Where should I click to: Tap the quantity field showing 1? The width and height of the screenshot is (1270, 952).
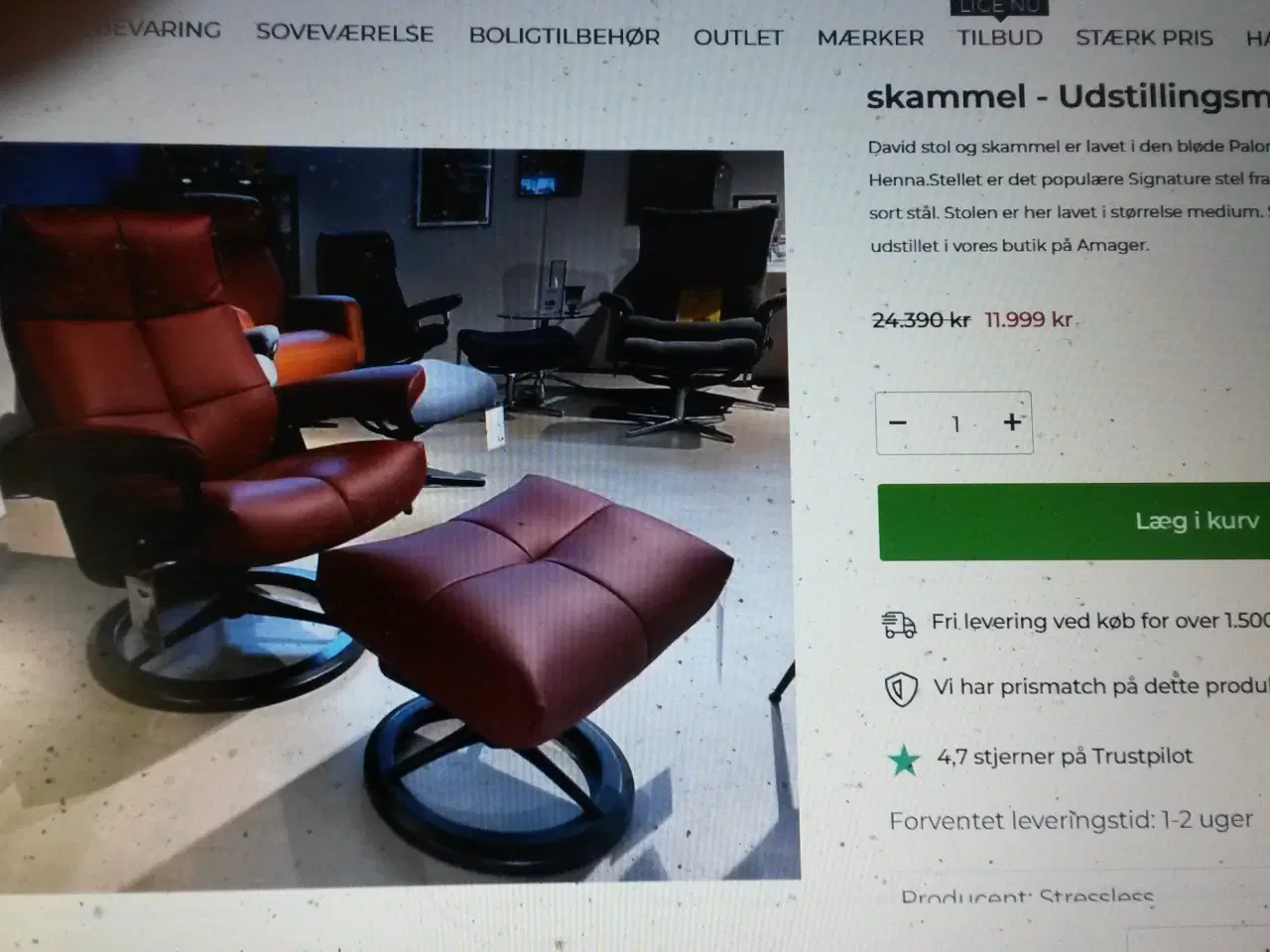tap(954, 423)
